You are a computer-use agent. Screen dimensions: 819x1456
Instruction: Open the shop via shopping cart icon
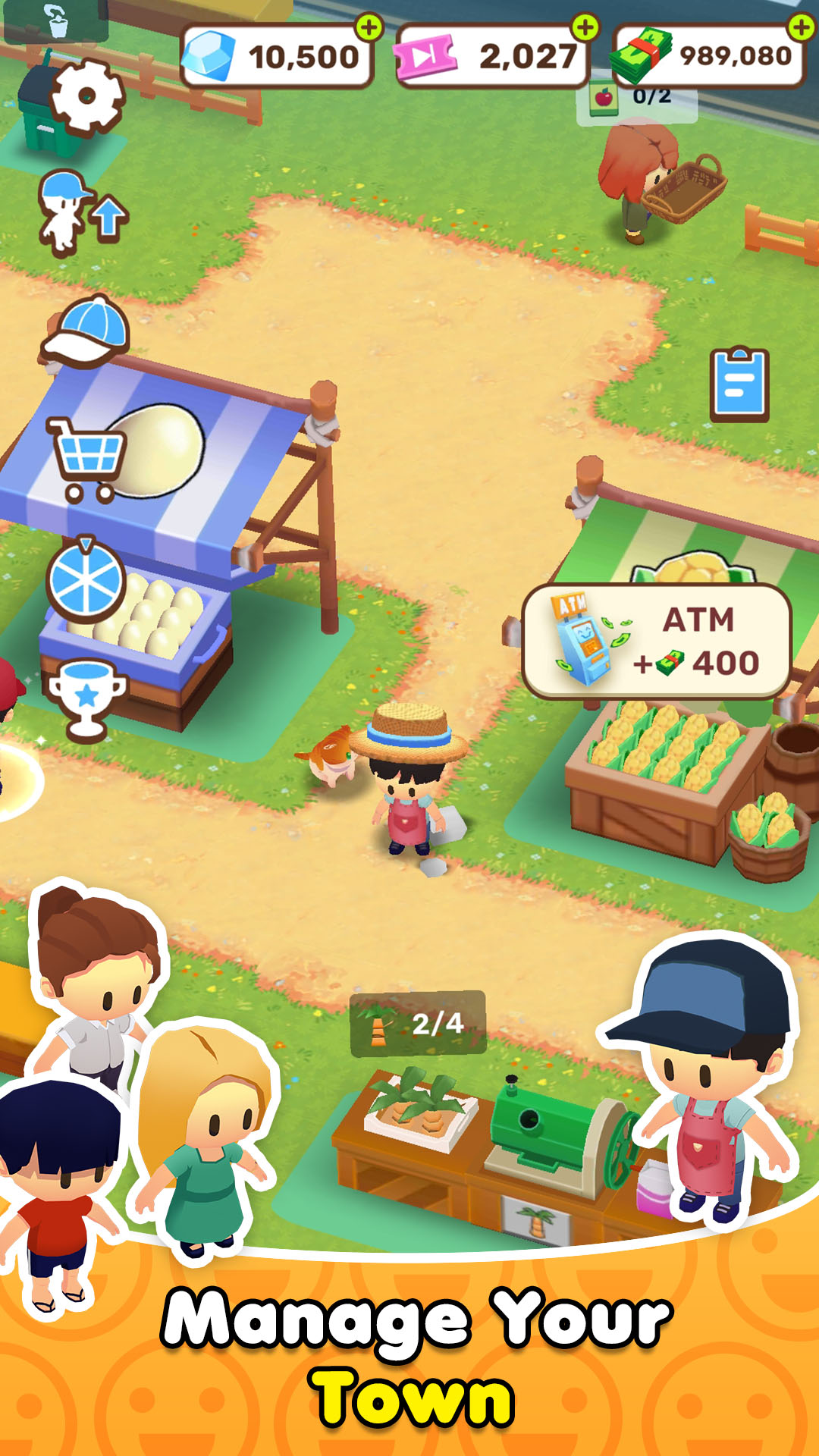pyautogui.click(x=86, y=459)
